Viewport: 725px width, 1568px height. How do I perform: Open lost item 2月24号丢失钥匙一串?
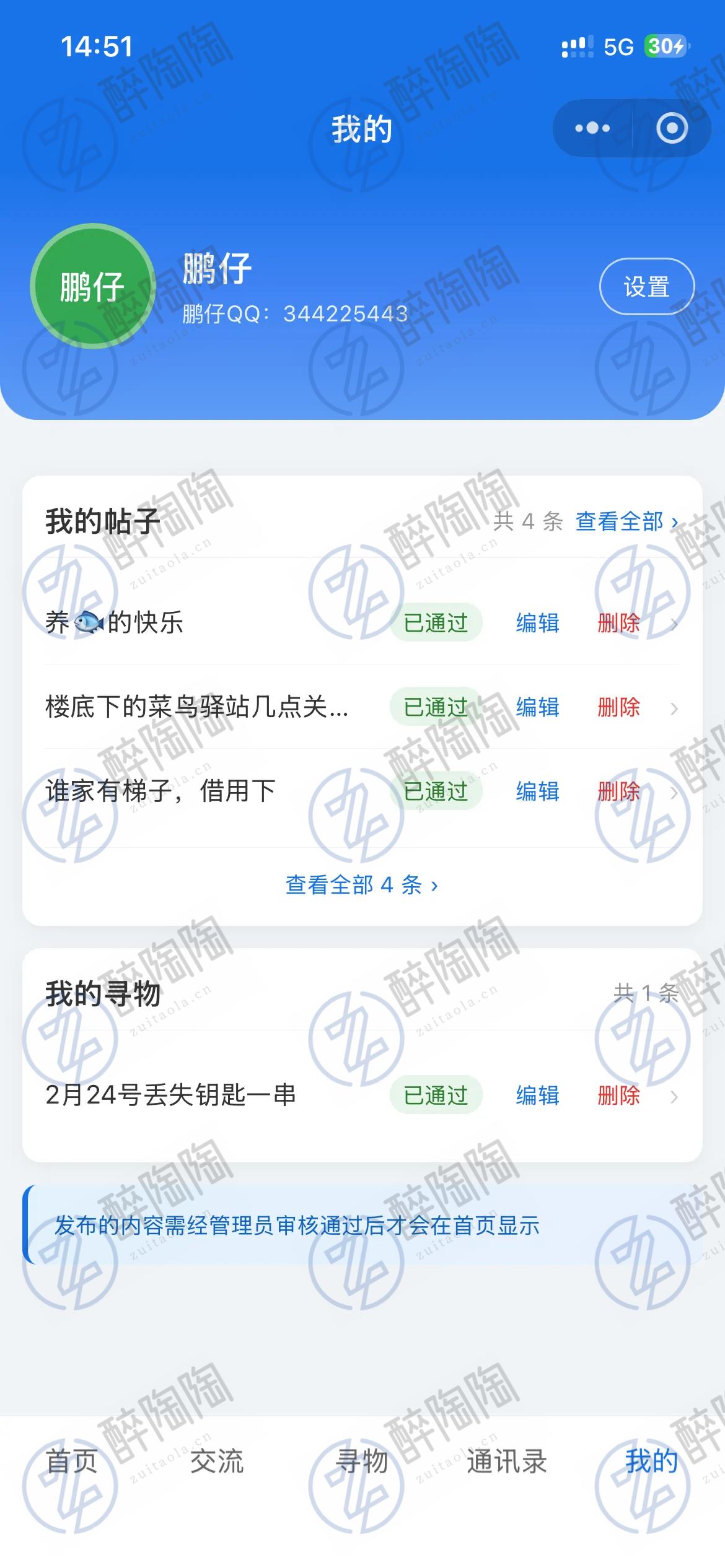171,1095
